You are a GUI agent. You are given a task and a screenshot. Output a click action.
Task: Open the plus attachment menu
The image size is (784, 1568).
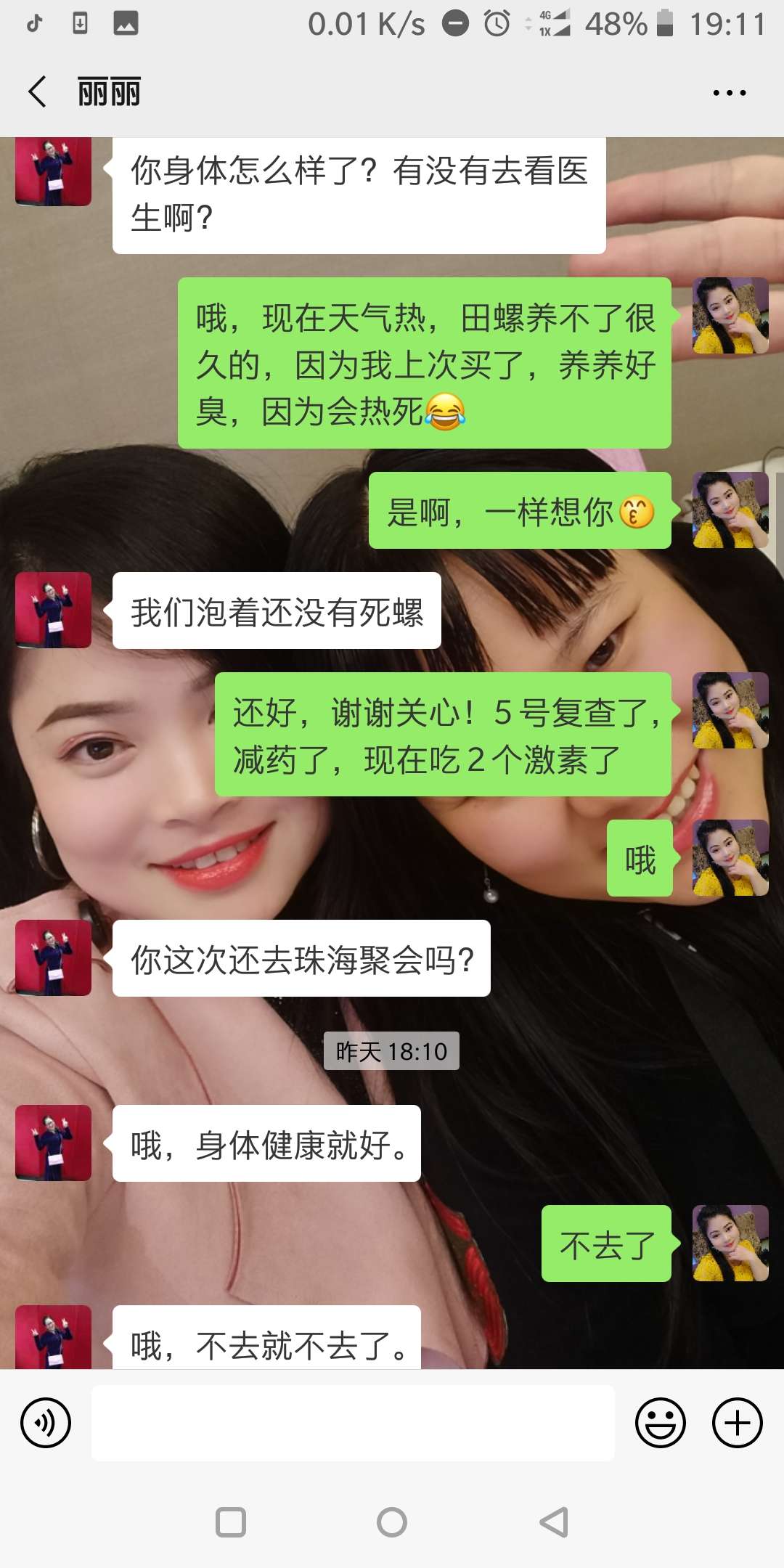click(737, 1422)
